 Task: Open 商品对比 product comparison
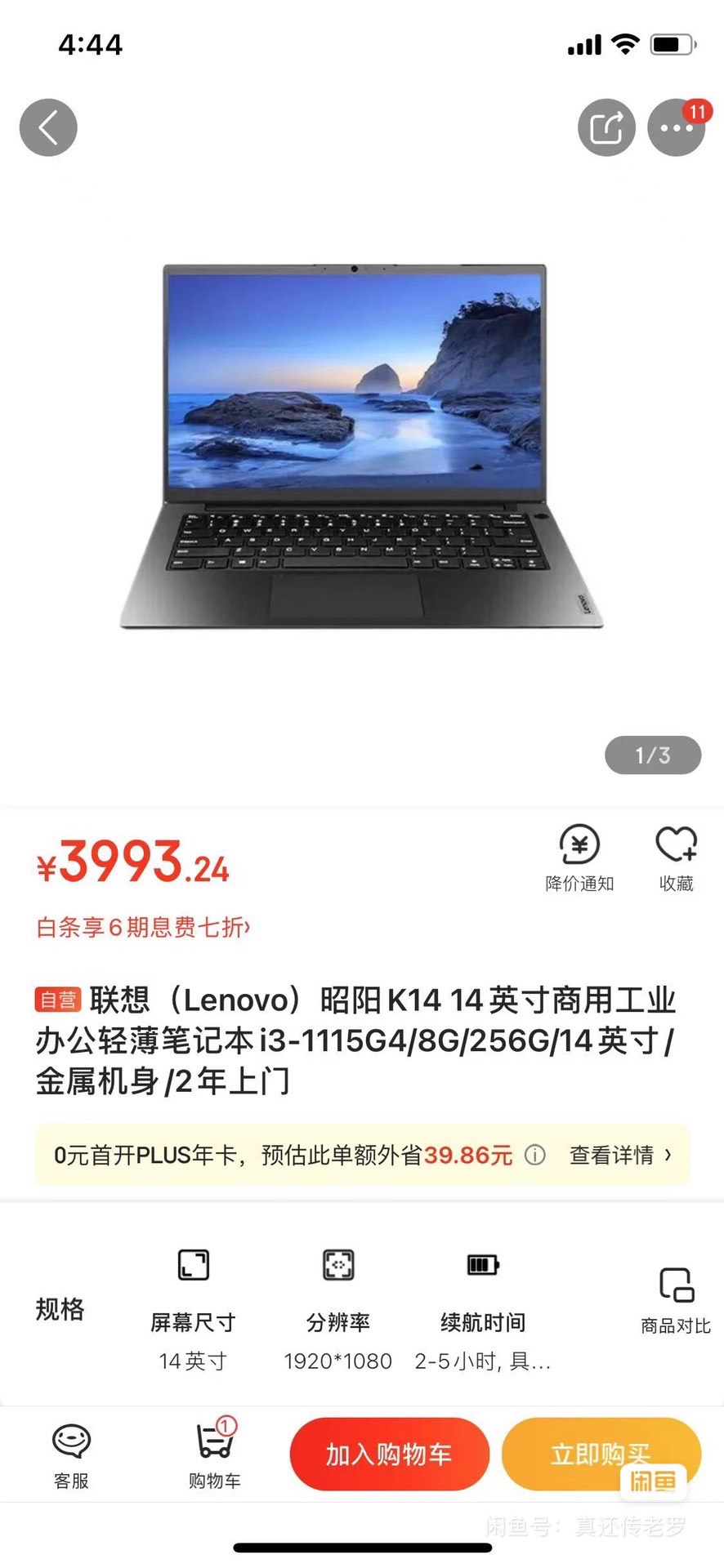point(676,1300)
